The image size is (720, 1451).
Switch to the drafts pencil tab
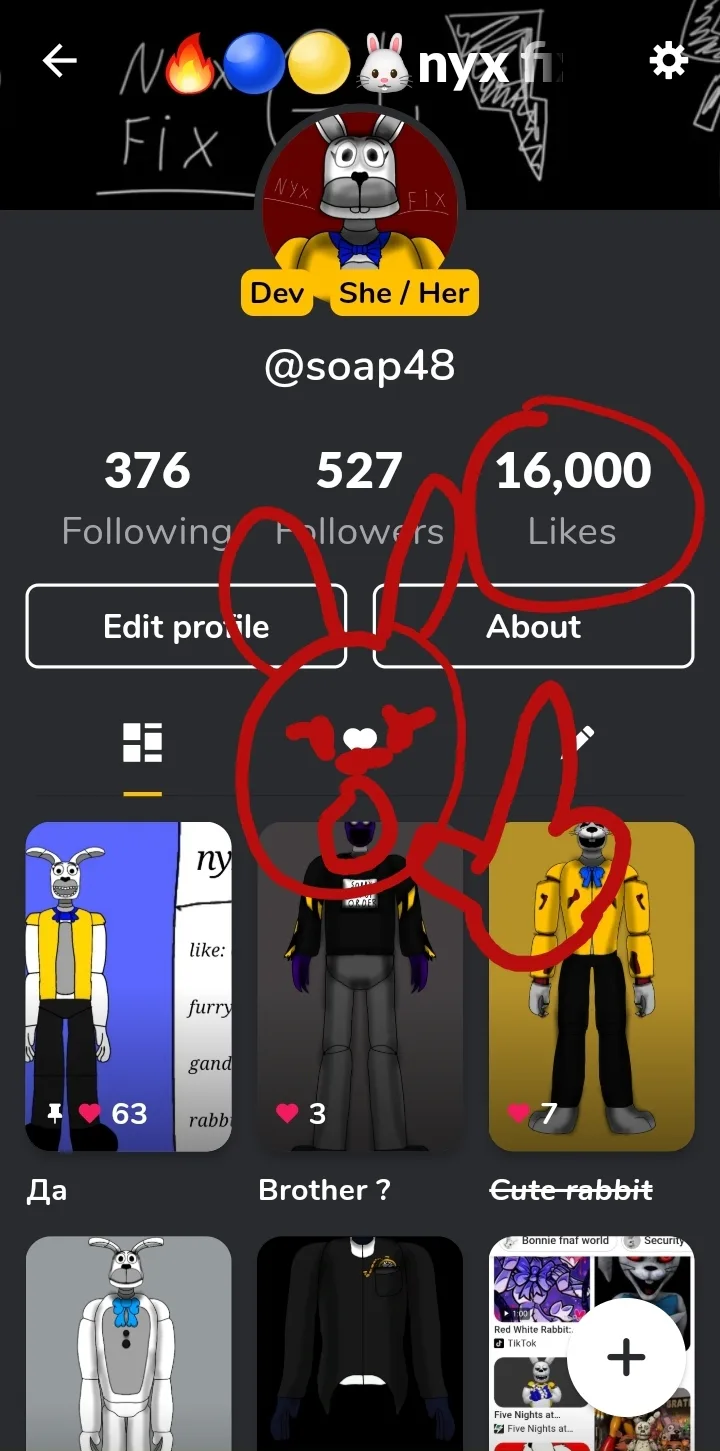[x=577, y=742]
